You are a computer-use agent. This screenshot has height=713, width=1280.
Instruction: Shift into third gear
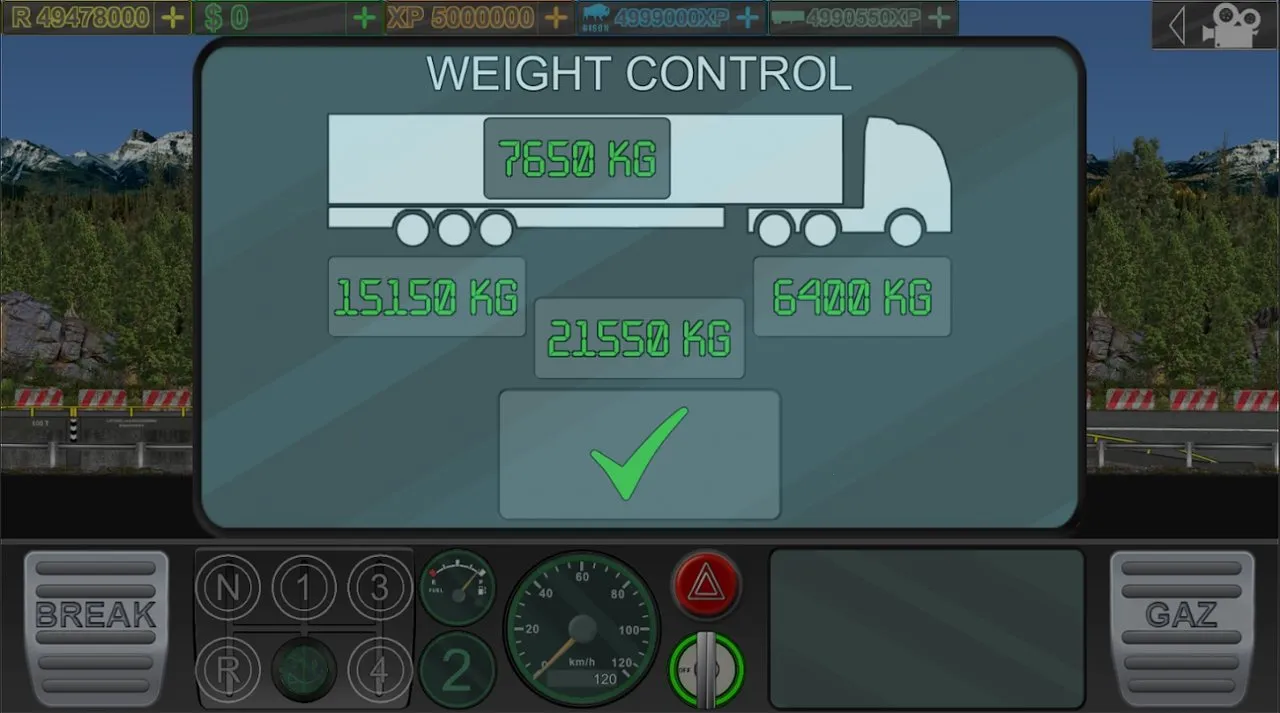click(379, 588)
